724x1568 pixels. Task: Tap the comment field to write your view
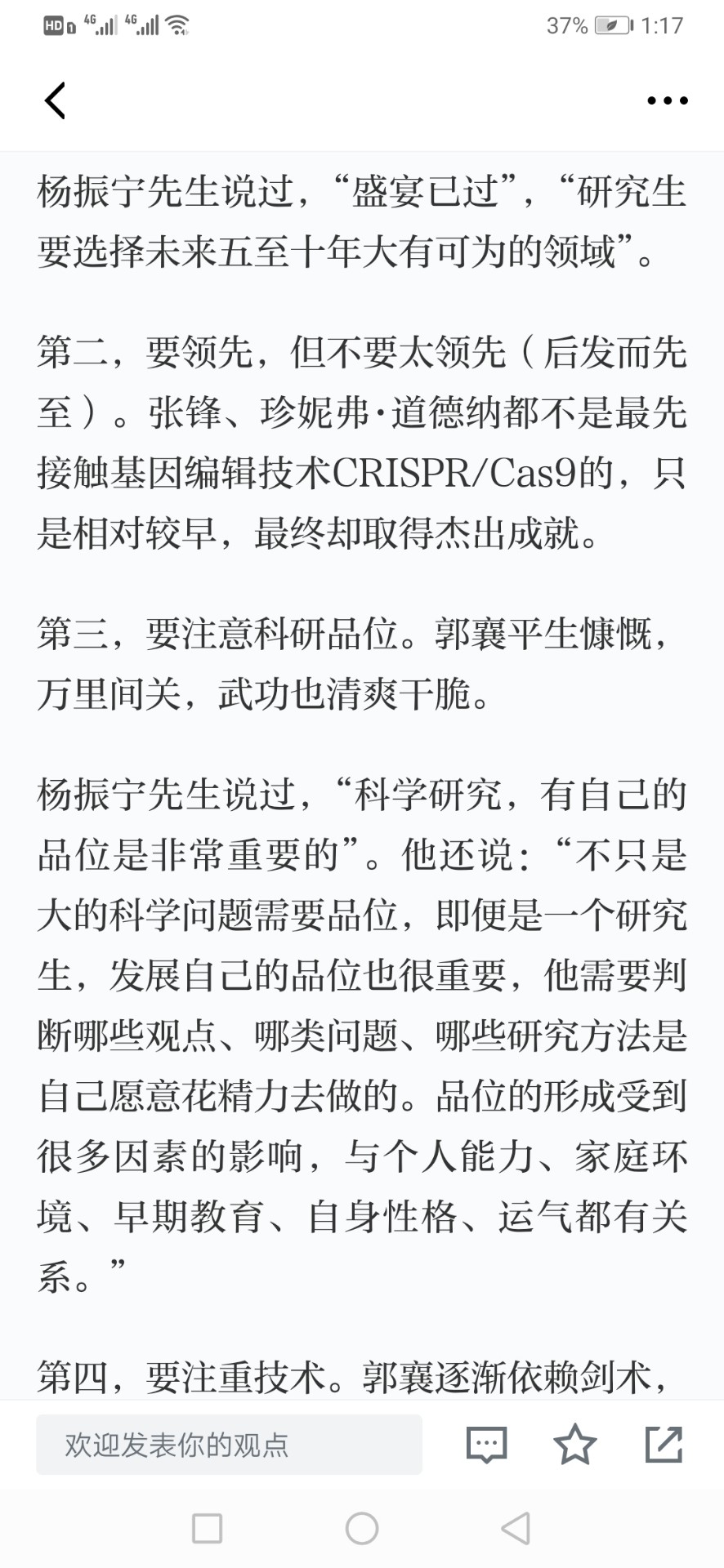[x=229, y=1445]
